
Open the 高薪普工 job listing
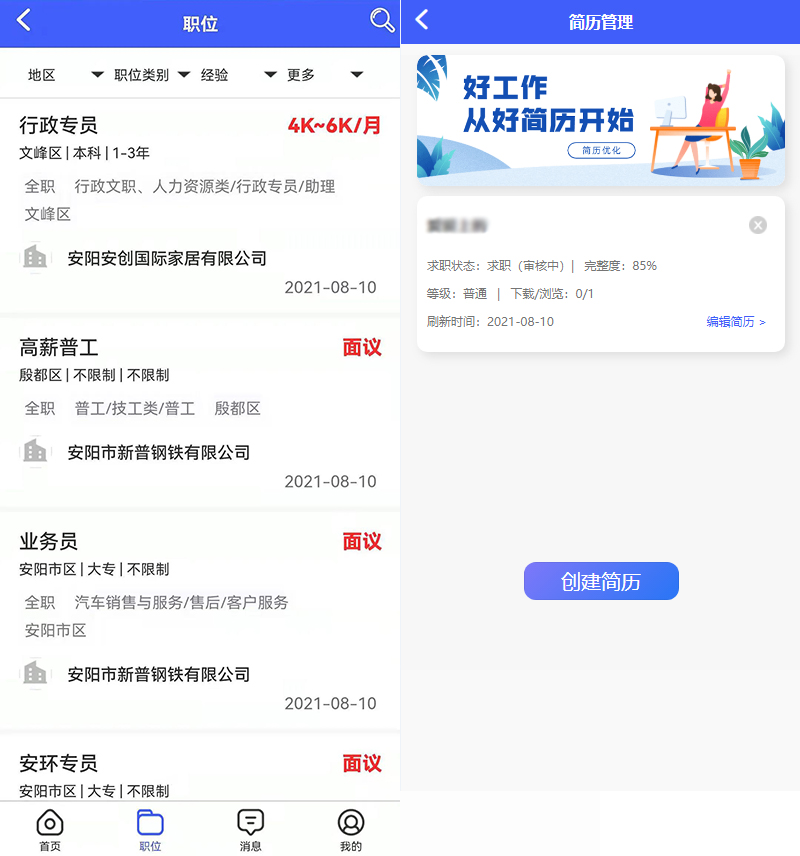coord(200,412)
